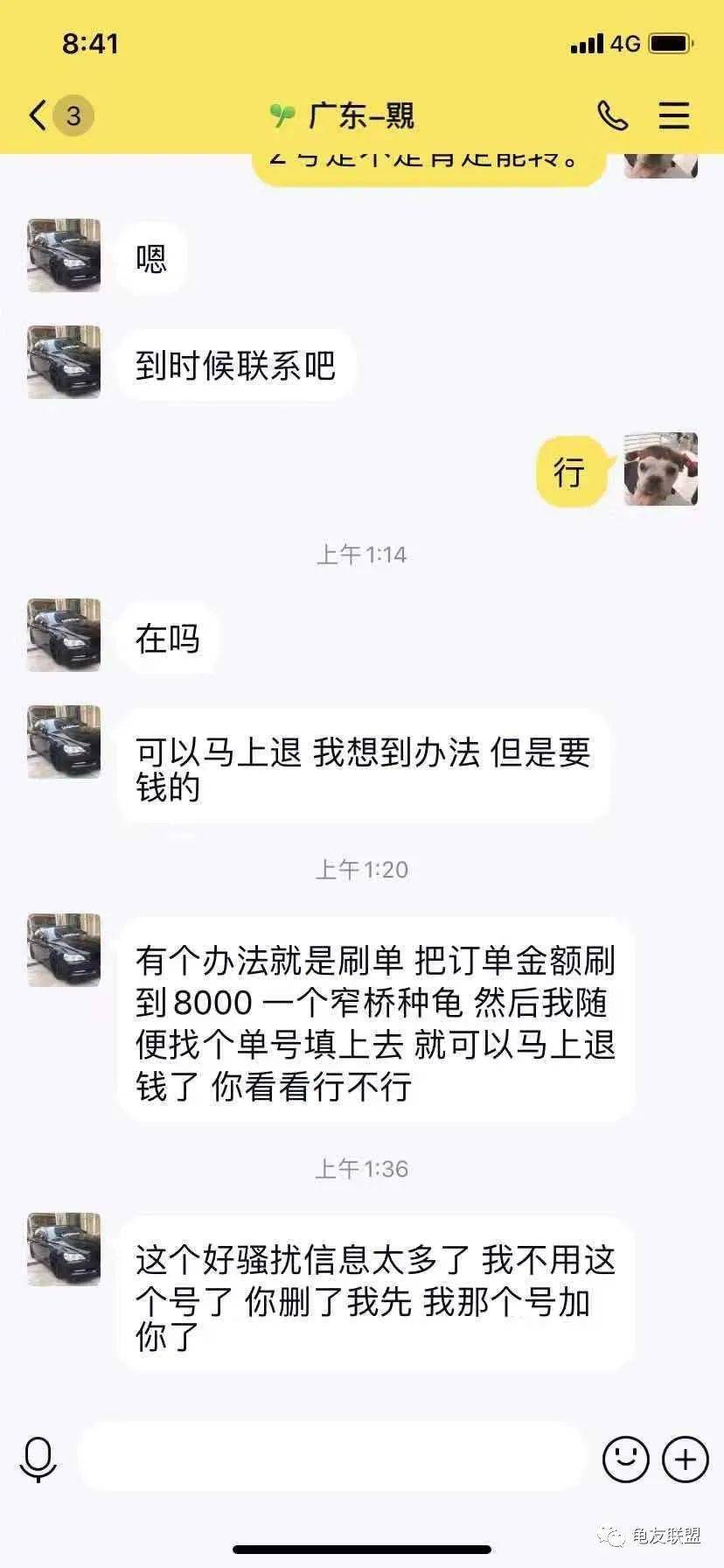Open the chat menu with three lines
The height and width of the screenshot is (1568, 724).
pos(673,115)
